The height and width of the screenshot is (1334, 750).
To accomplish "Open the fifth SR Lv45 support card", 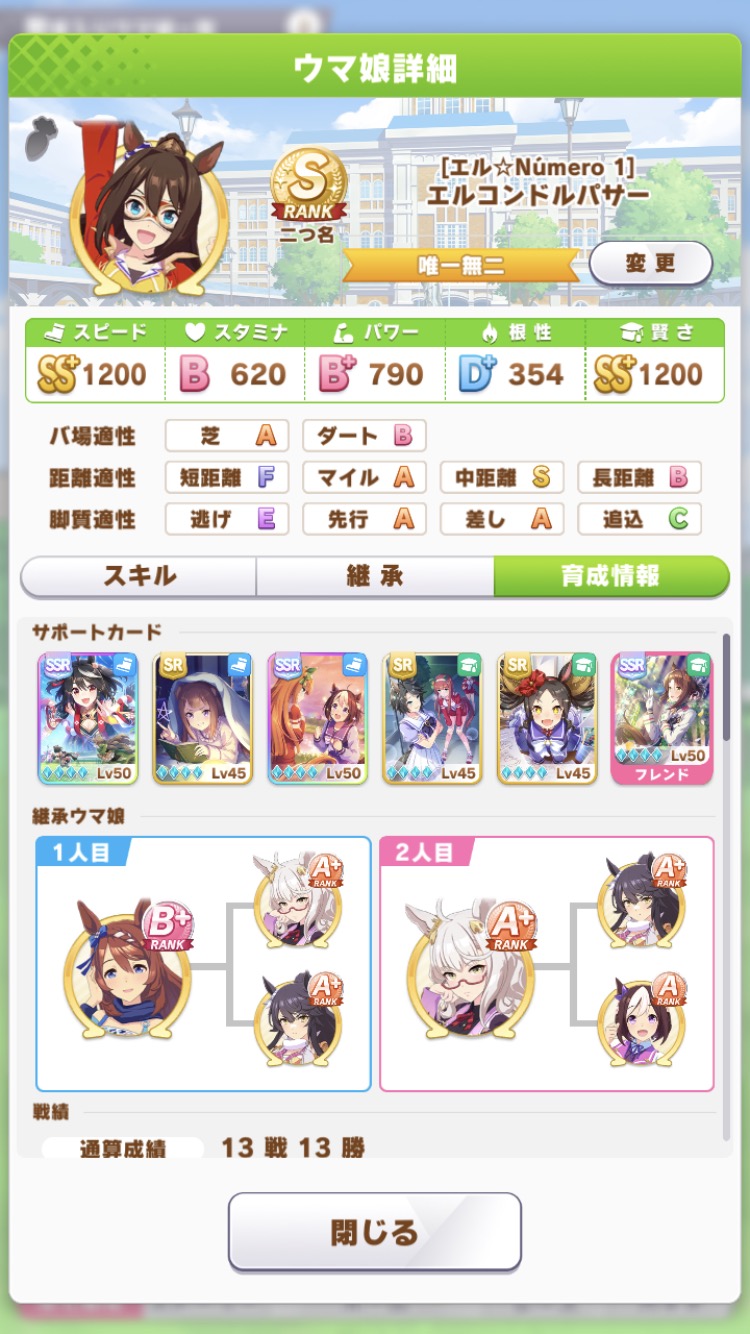I will pyautogui.click(x=547, y=718).
